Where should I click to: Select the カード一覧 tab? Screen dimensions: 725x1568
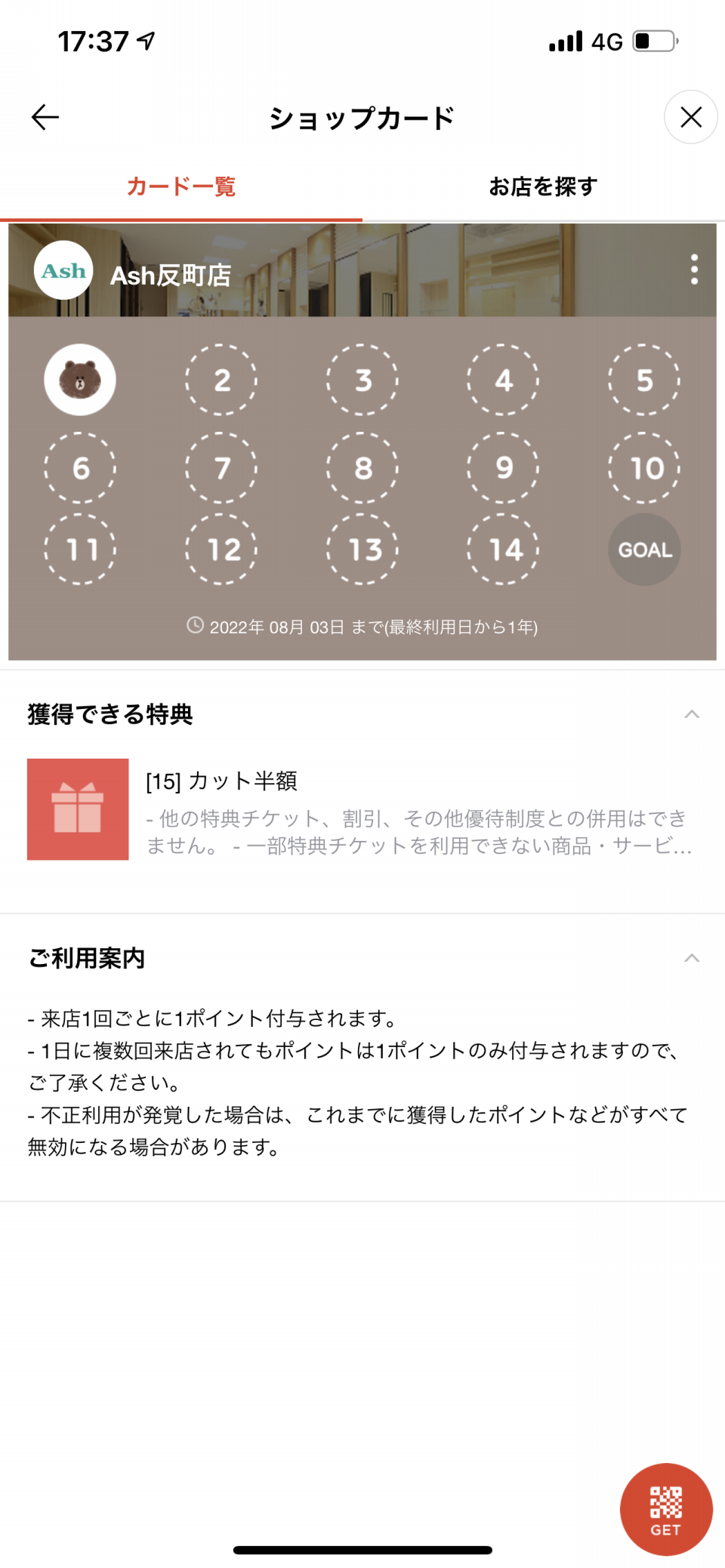click(181, 186)
